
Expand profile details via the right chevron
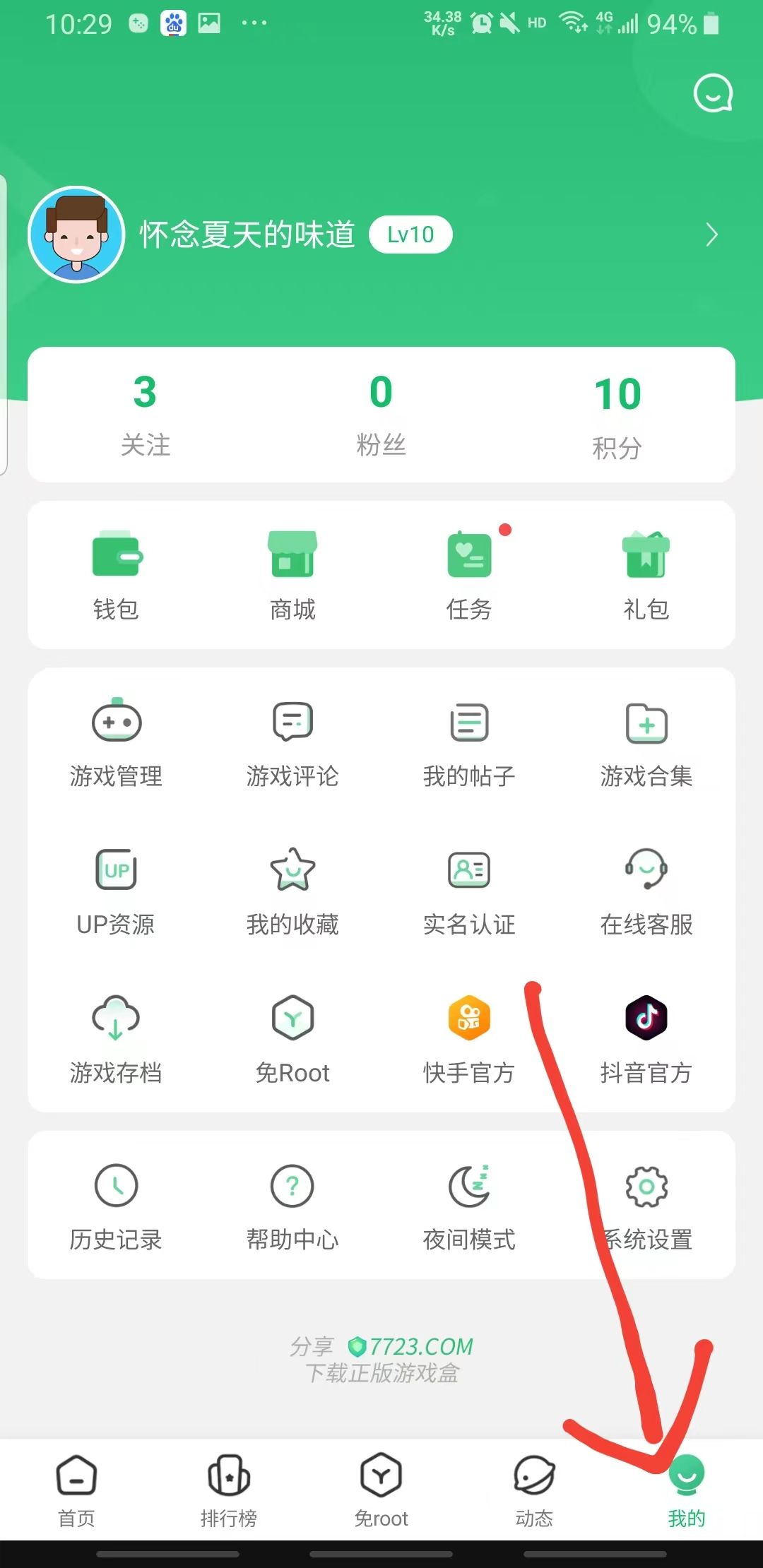[x=711, y=234]
